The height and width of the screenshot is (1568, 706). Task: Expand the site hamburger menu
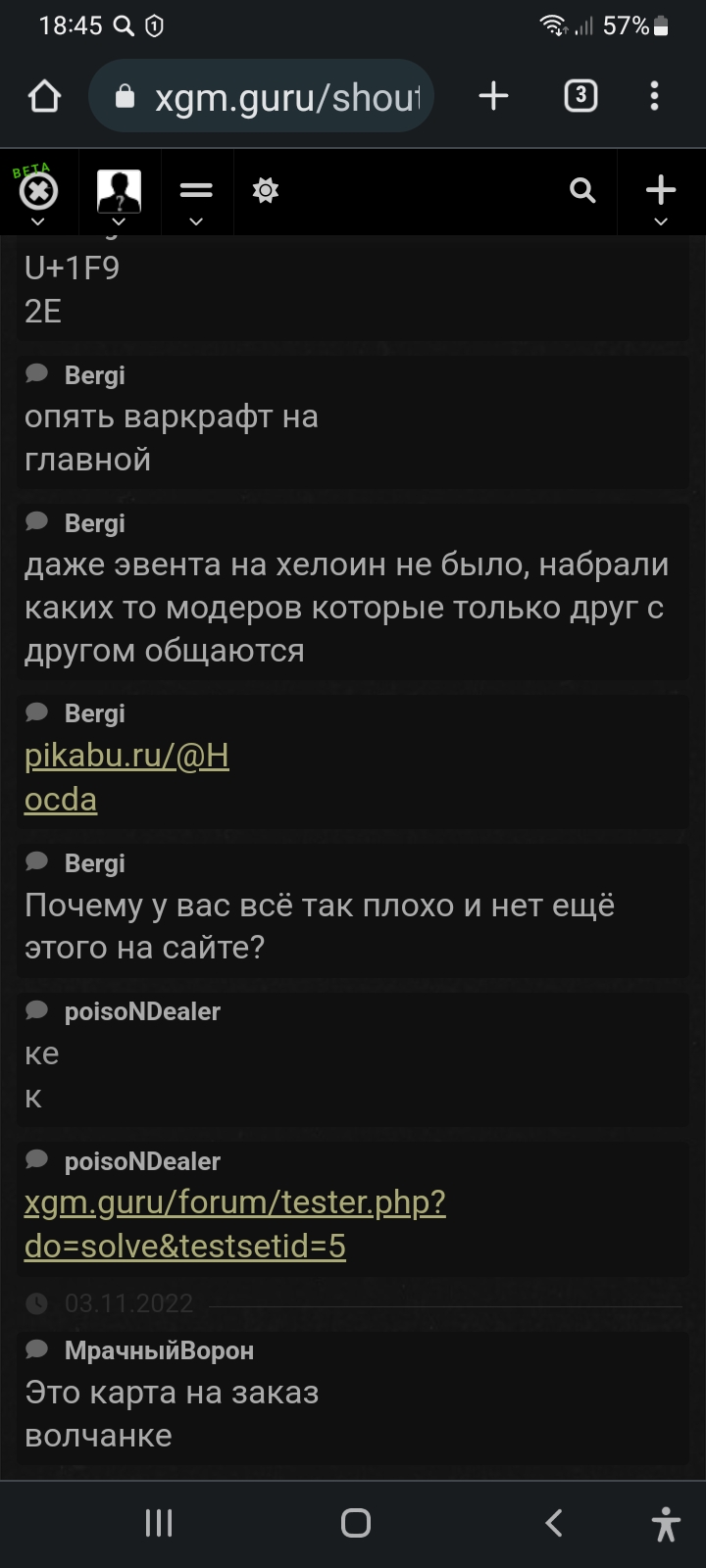pyautogui.click(x=196, y=193)
